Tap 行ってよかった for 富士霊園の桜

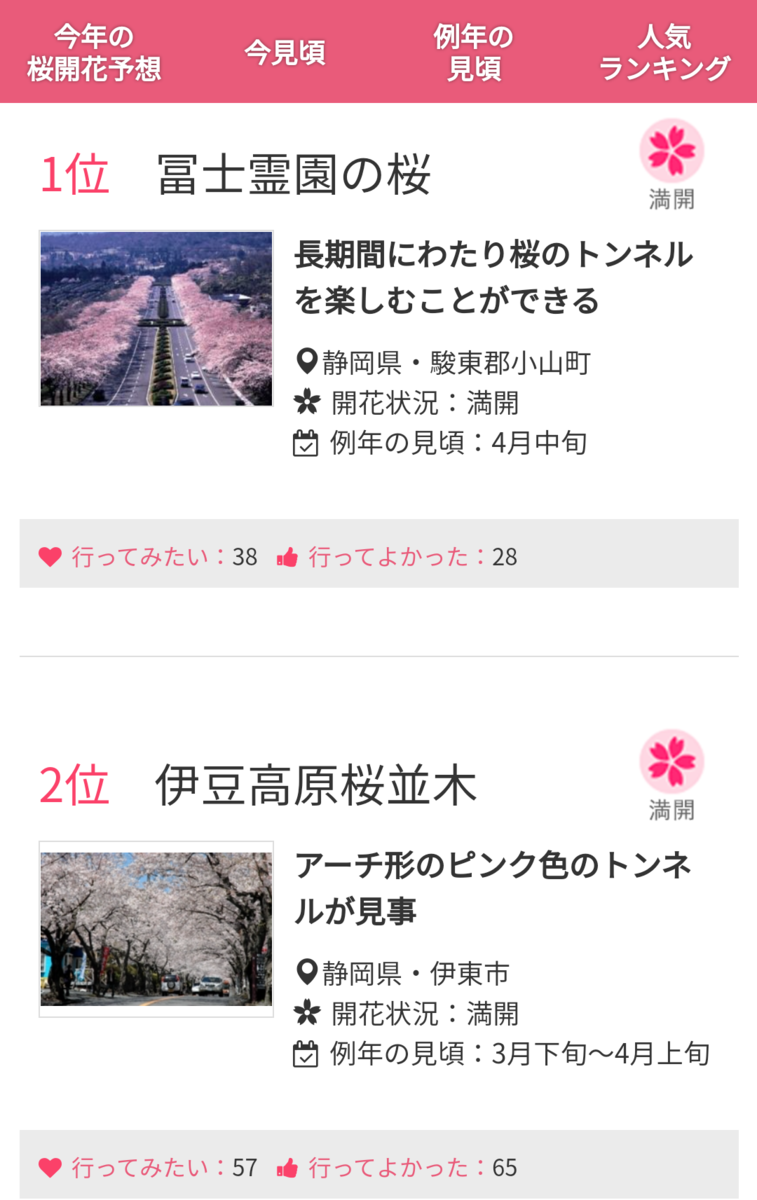pyautogui.click(x=396, y=557)
